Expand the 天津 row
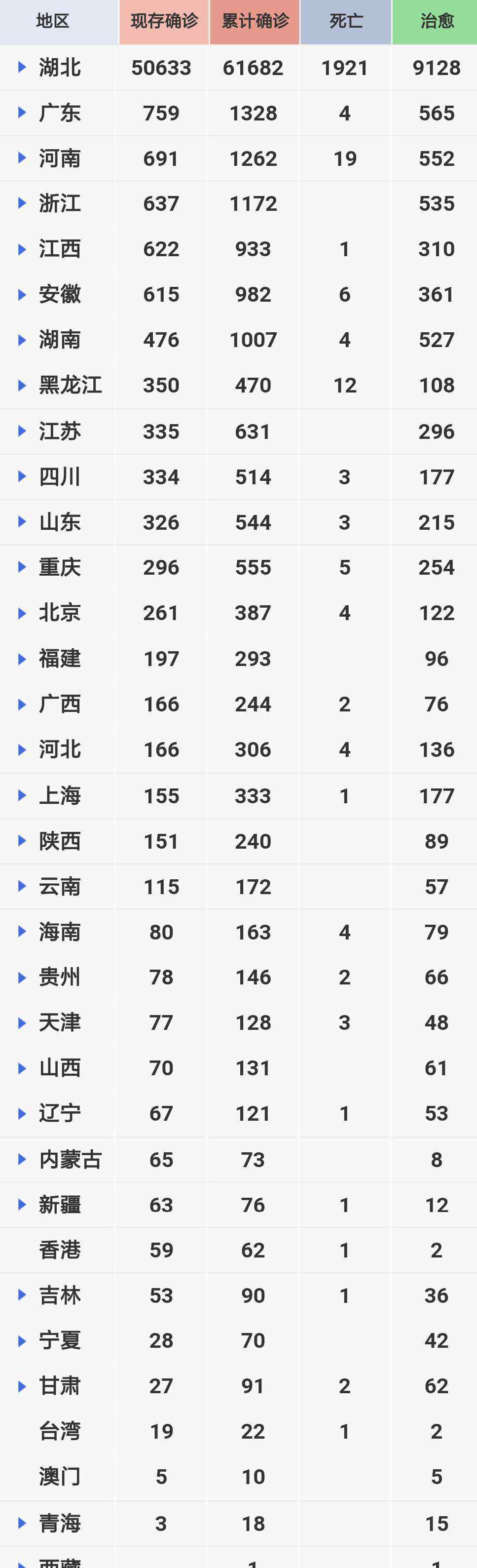Viewport: 477px width, 1568px height. point(23,1022)
